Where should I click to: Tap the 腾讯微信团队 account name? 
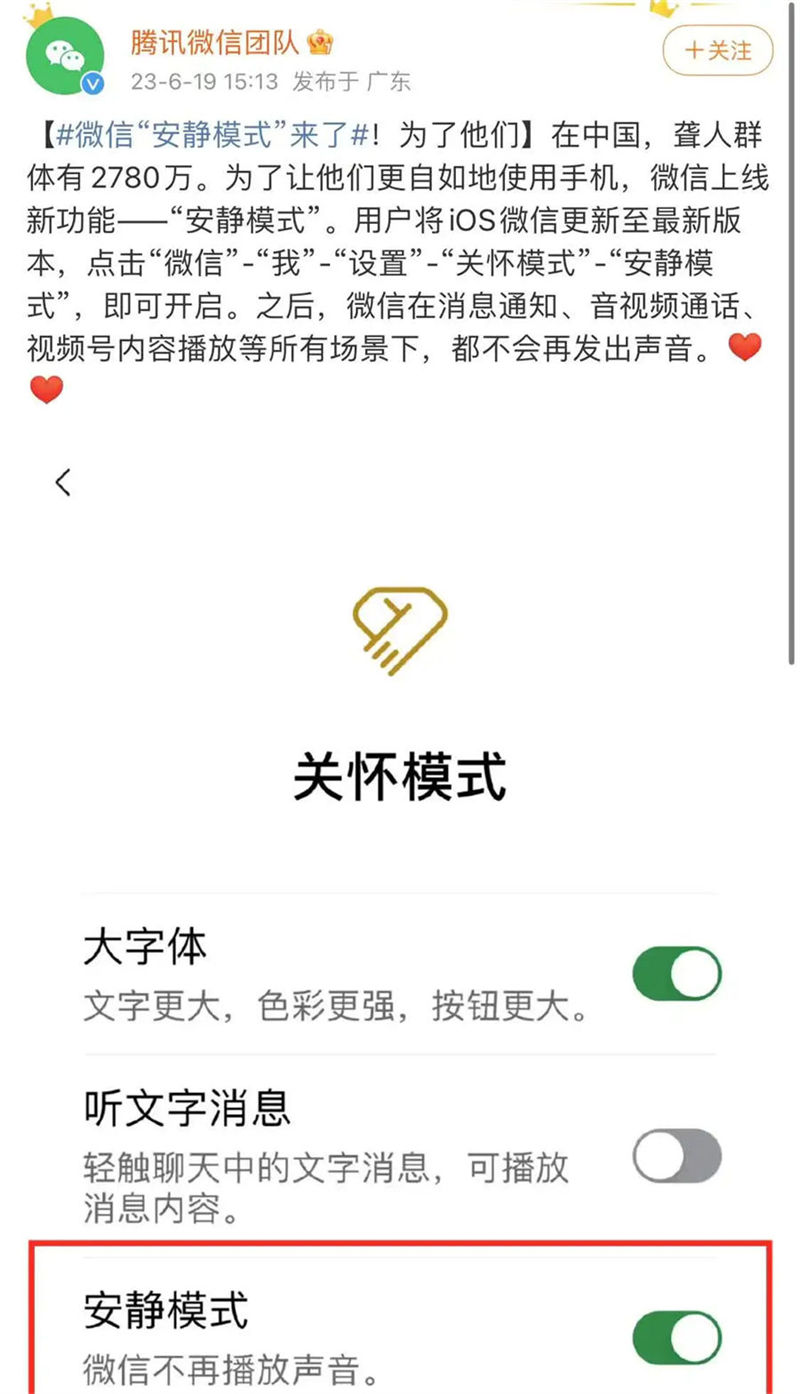tap(215, 42)
